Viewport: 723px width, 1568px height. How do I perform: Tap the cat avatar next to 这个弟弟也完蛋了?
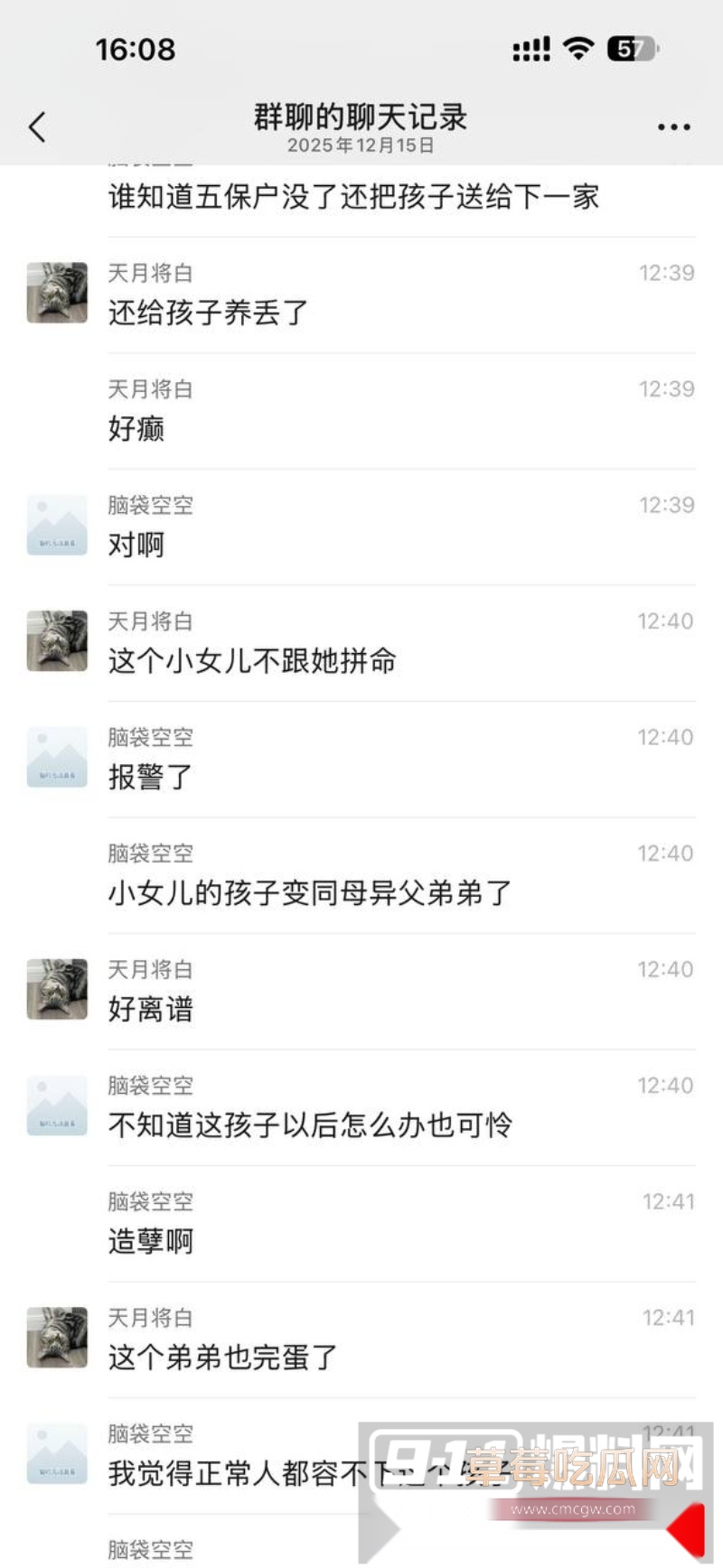[56, 1339]
